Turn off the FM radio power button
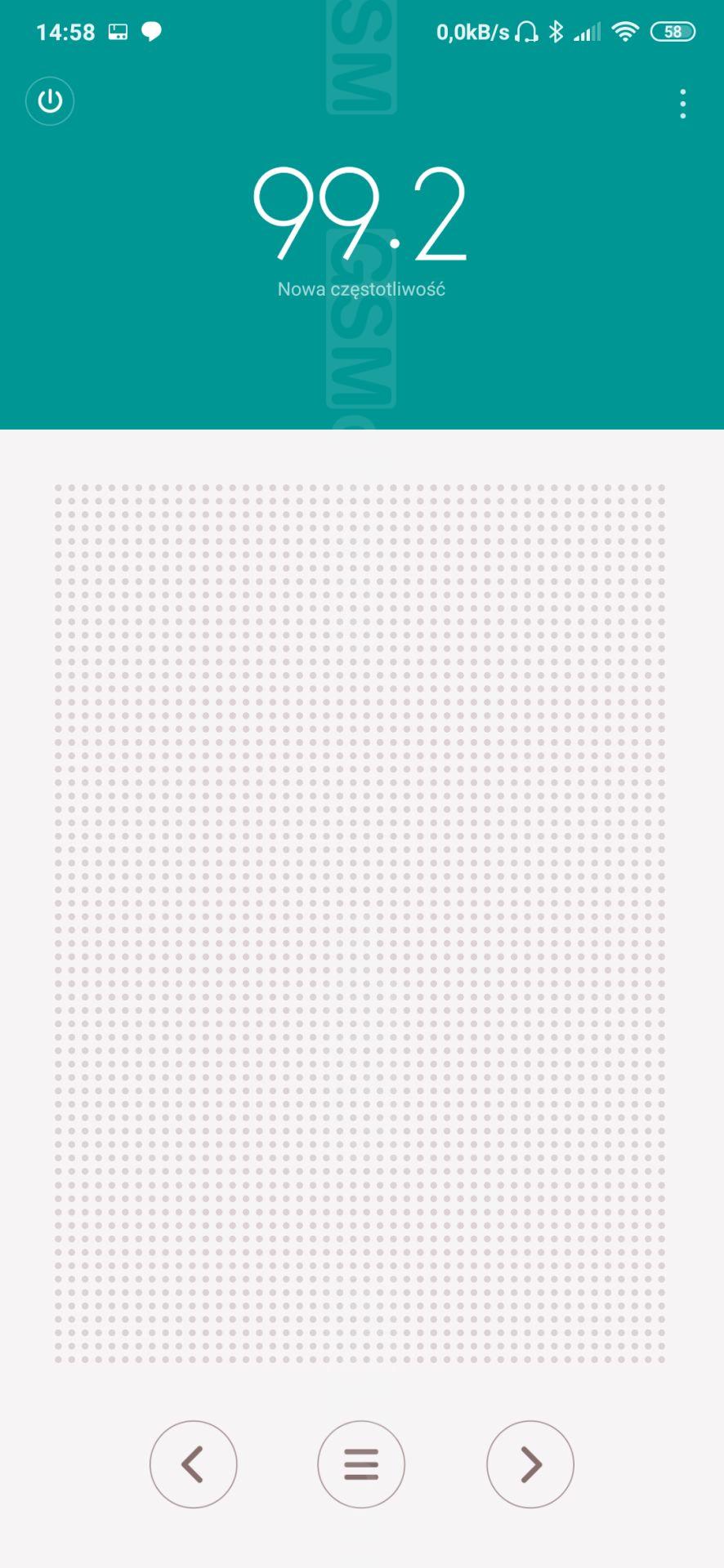The height and width of the screenshot is (1568, 724). tap(50, 101)
